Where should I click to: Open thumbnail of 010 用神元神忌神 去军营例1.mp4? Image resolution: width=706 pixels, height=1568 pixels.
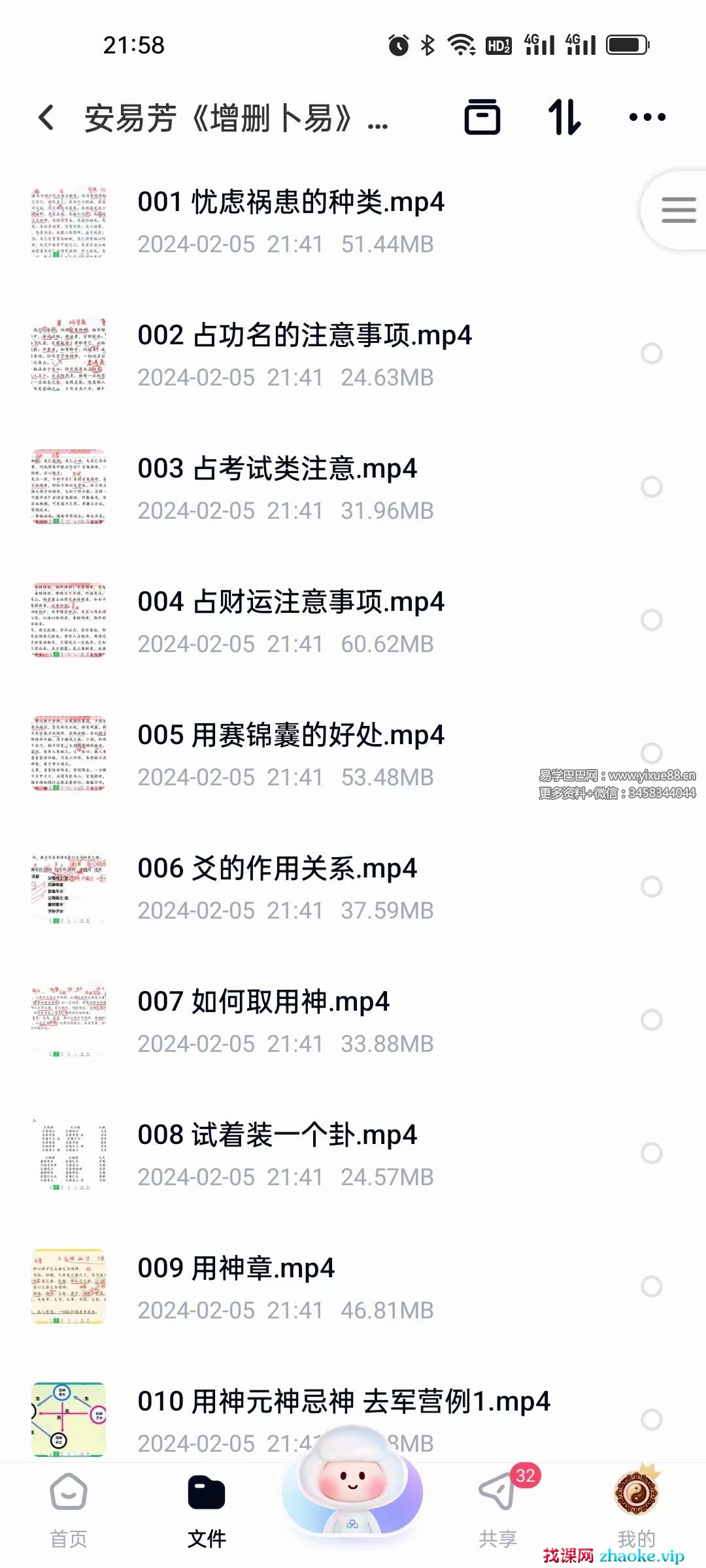pyautogui.click(x=69, y=1419)
